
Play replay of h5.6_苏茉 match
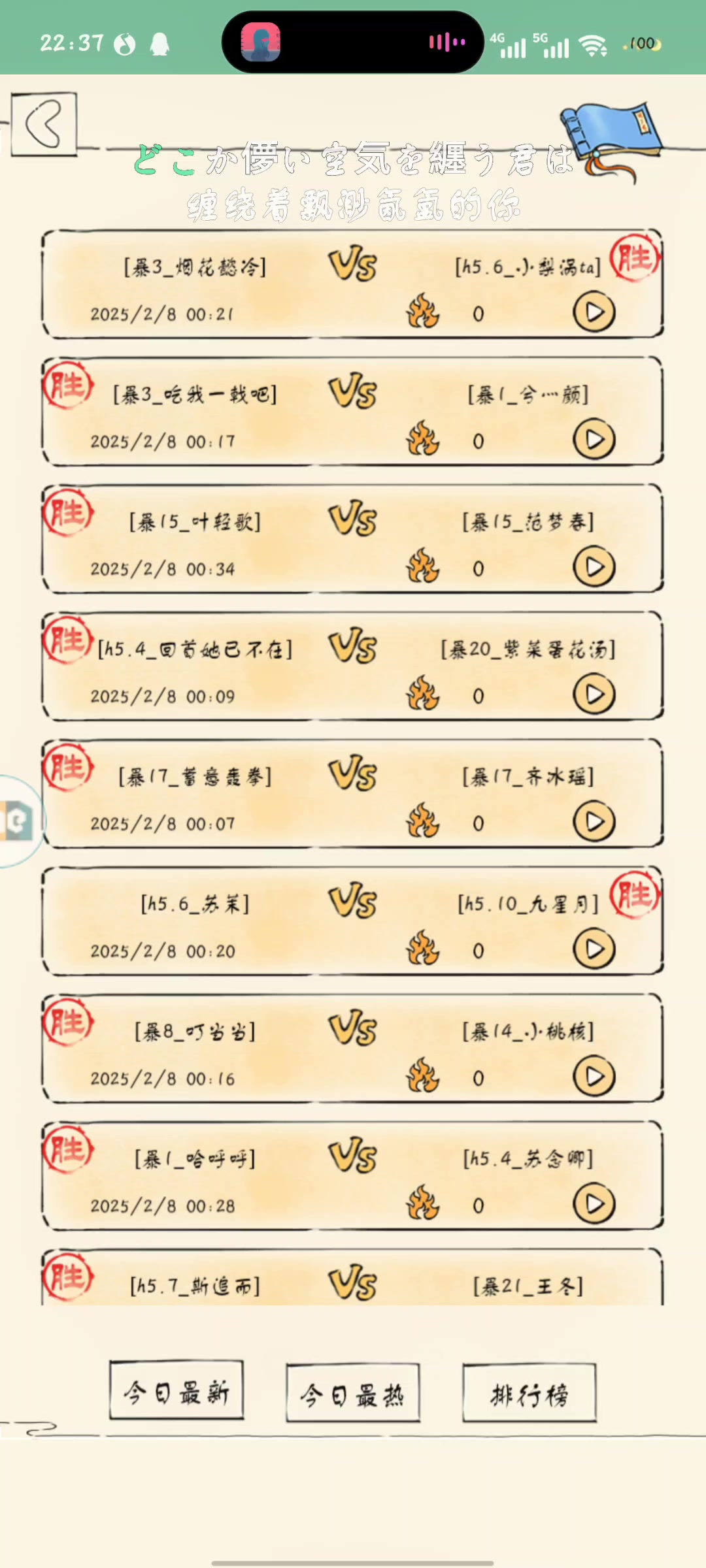point(594,949)
